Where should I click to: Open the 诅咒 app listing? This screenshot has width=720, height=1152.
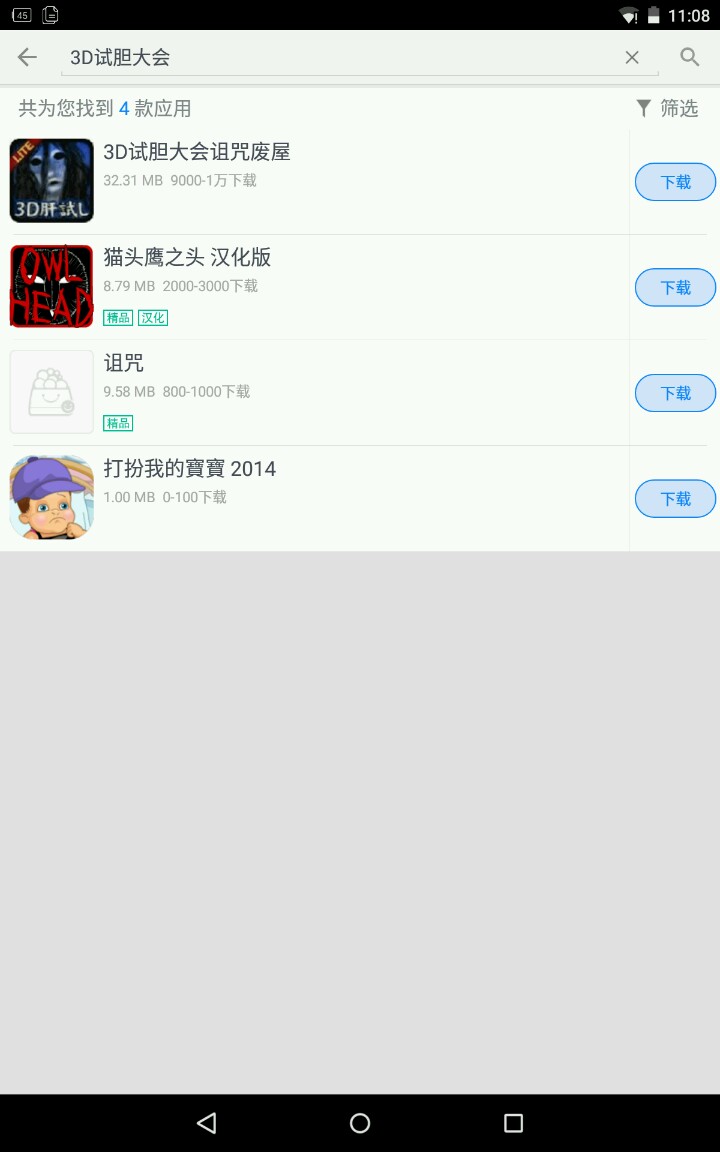coord(300,392)
